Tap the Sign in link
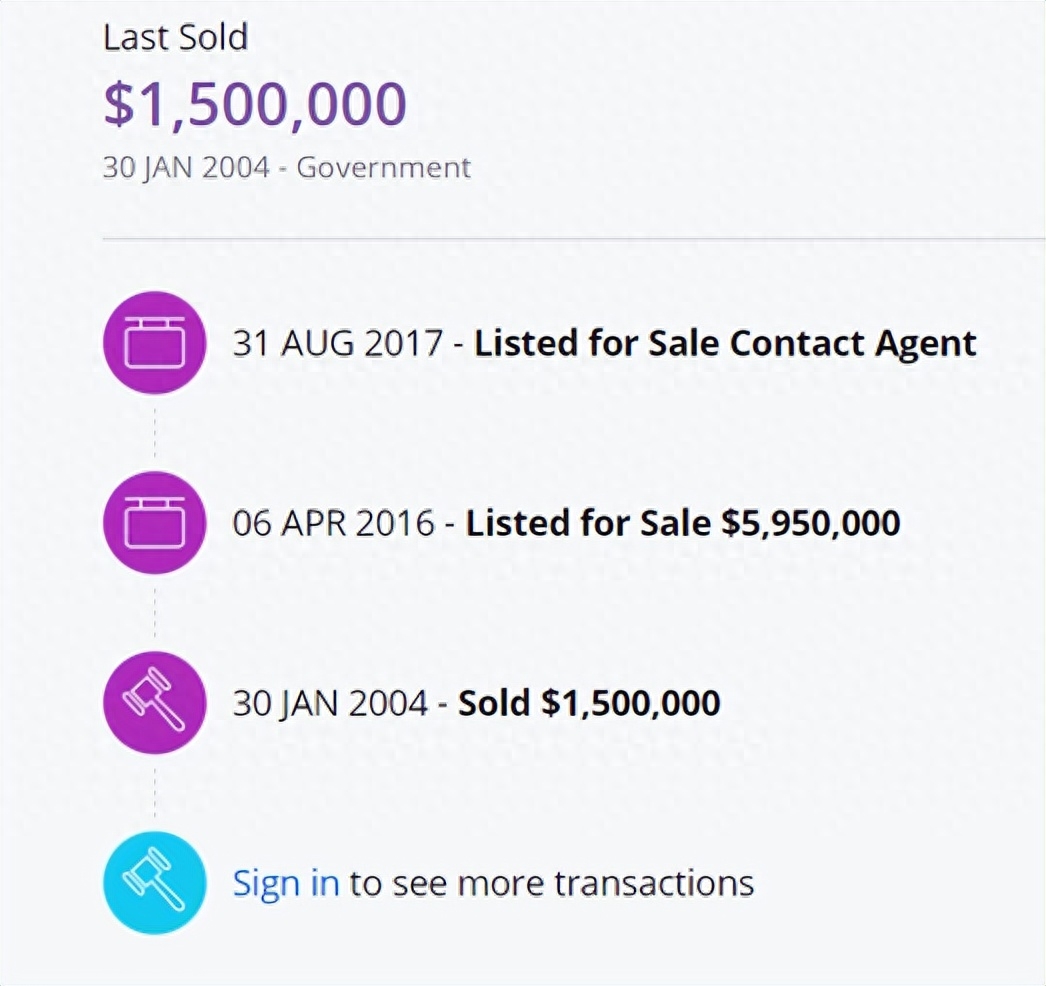1046x986 pixels. click(x=285, y=883)
